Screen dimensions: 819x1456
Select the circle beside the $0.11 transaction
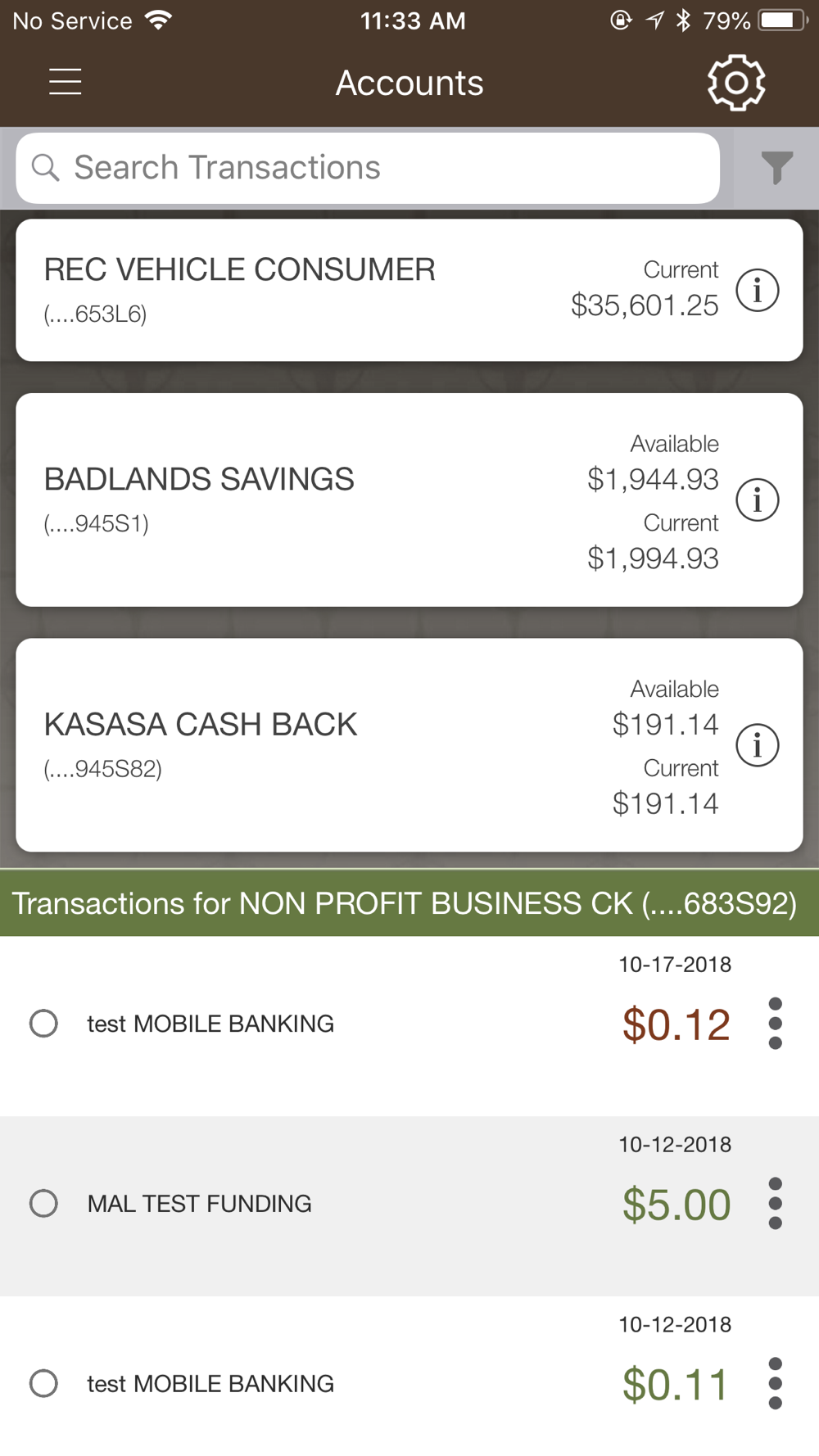(43, 1383)
